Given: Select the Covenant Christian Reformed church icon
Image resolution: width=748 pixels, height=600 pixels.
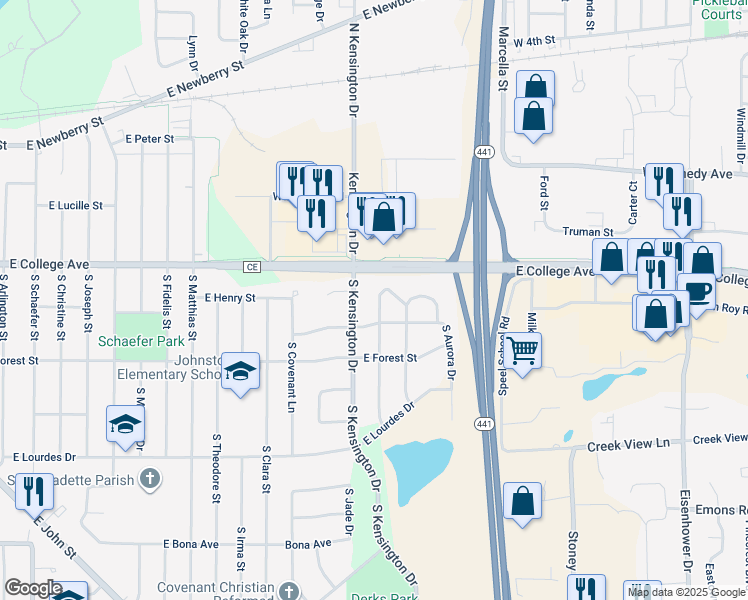Looking at the screenshot, I should (x=289, y=590).
